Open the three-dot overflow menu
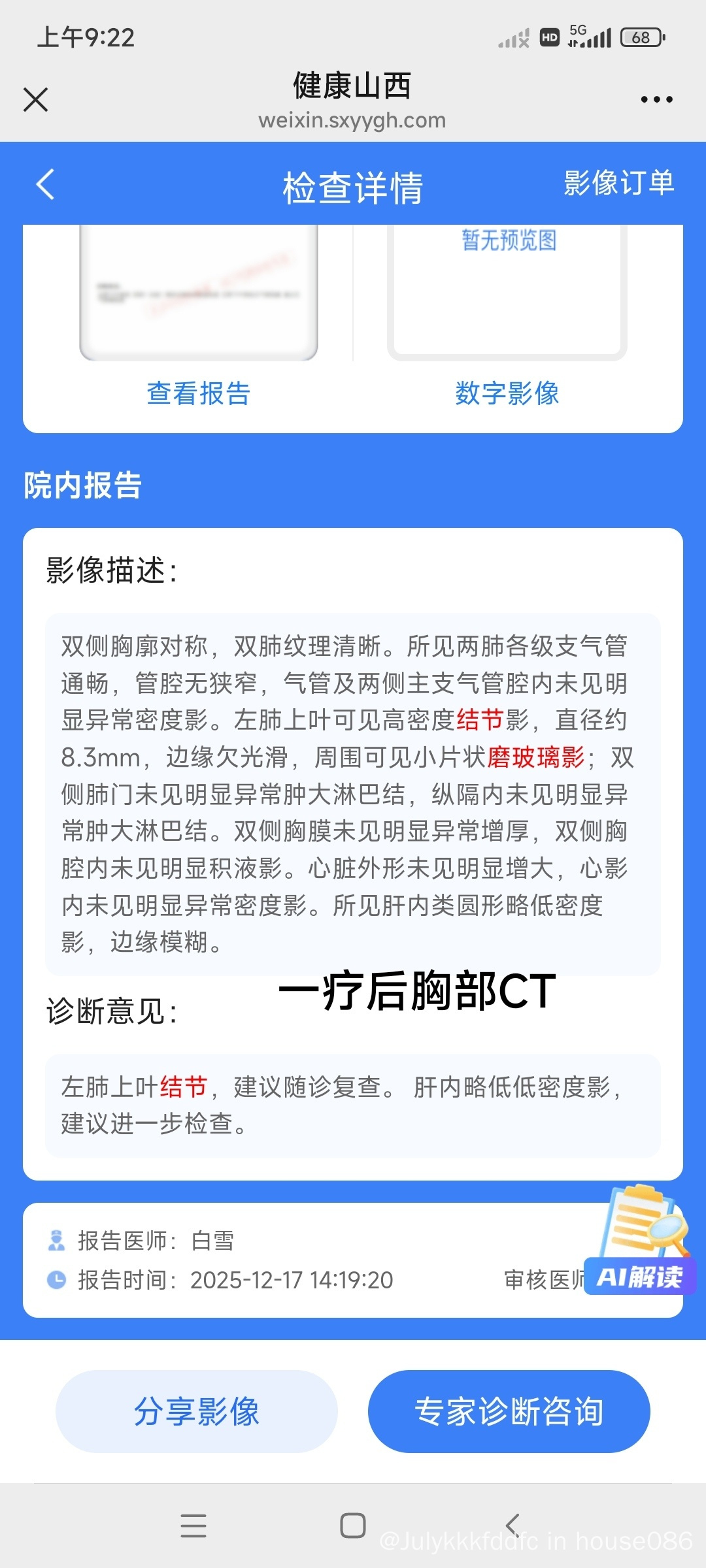The height and width of the screenshot is (1568, 706). [x=656, y=100]
